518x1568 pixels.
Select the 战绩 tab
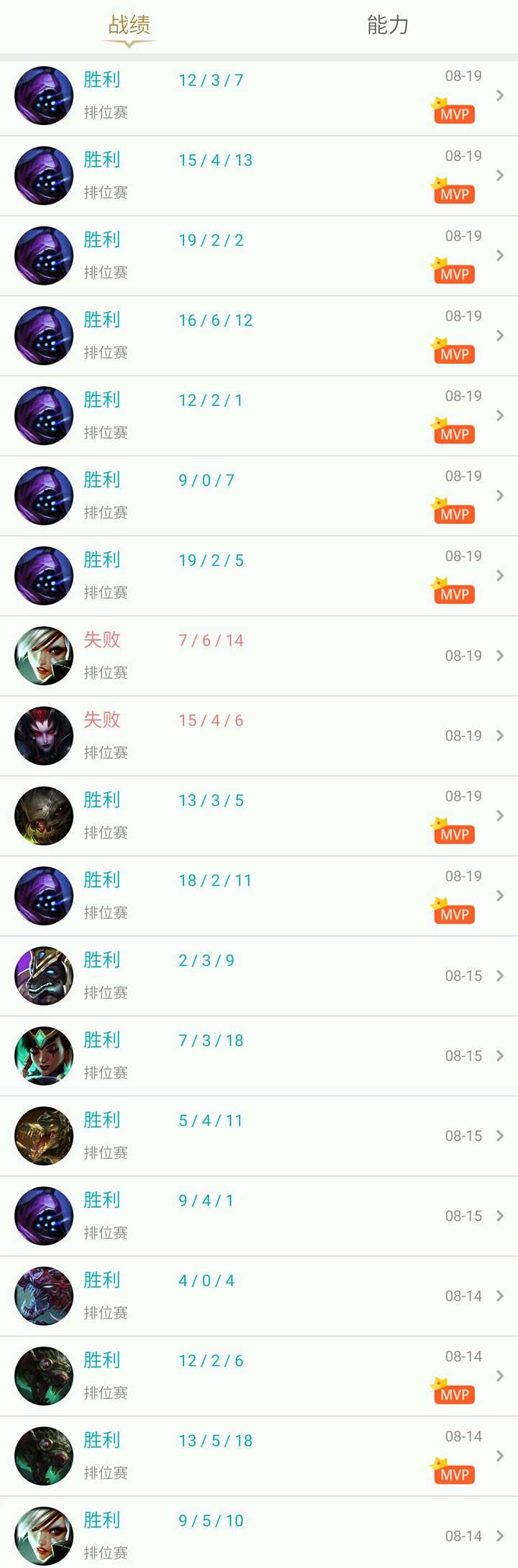129,26
